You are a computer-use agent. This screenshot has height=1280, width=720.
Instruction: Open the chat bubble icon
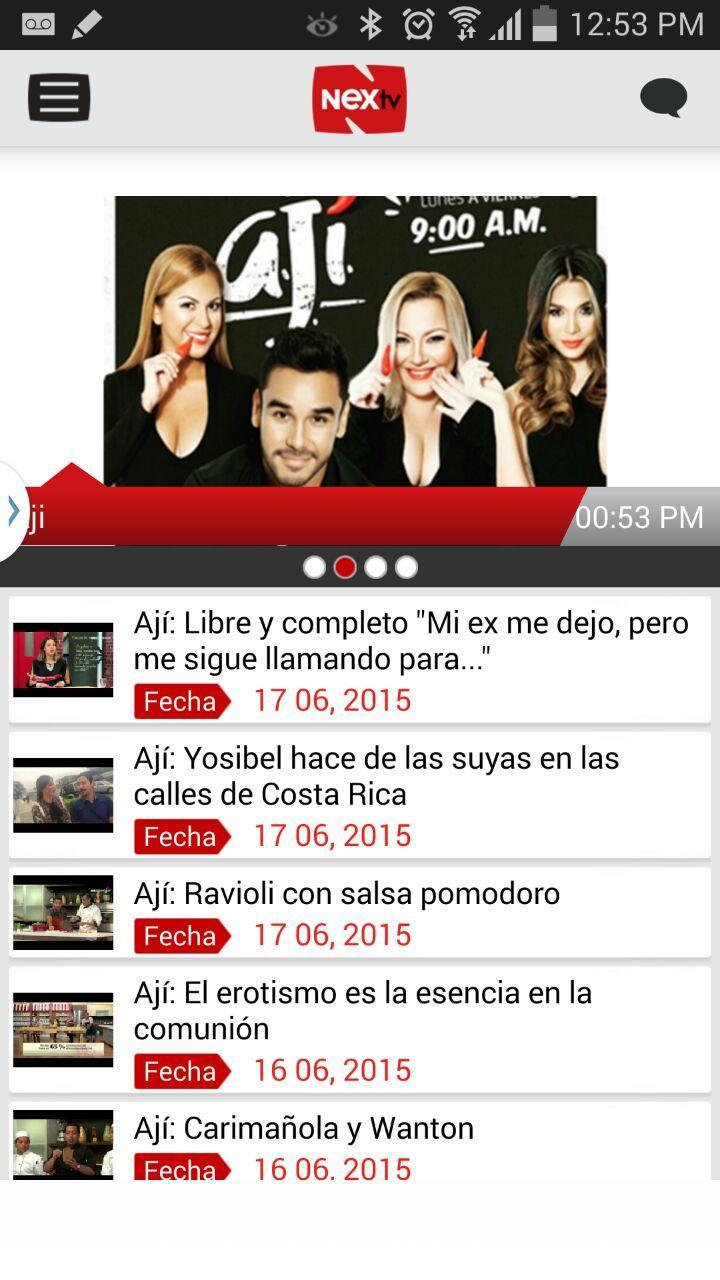(x=663, y=98)
